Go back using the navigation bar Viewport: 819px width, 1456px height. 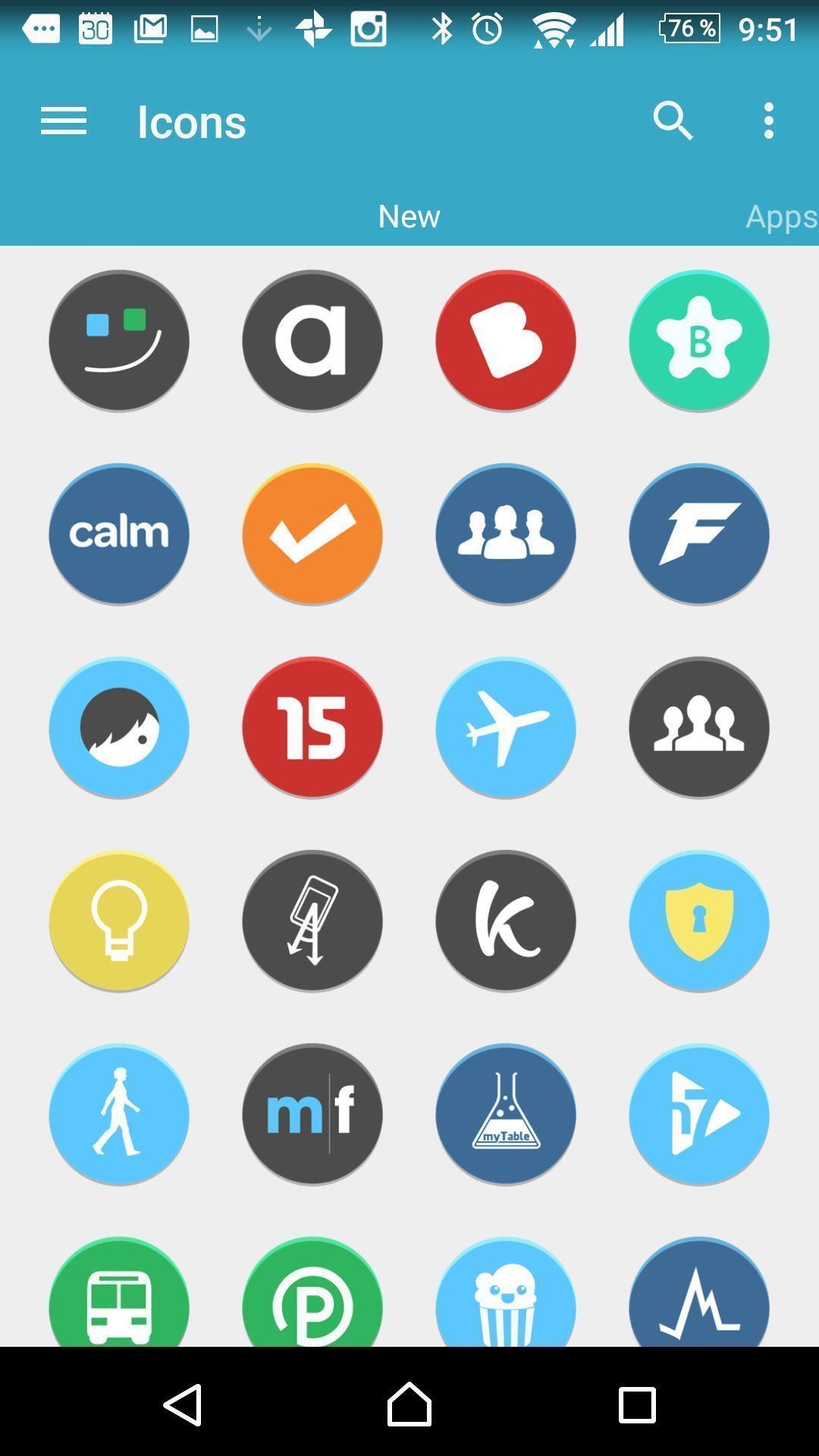[183, 1404]
